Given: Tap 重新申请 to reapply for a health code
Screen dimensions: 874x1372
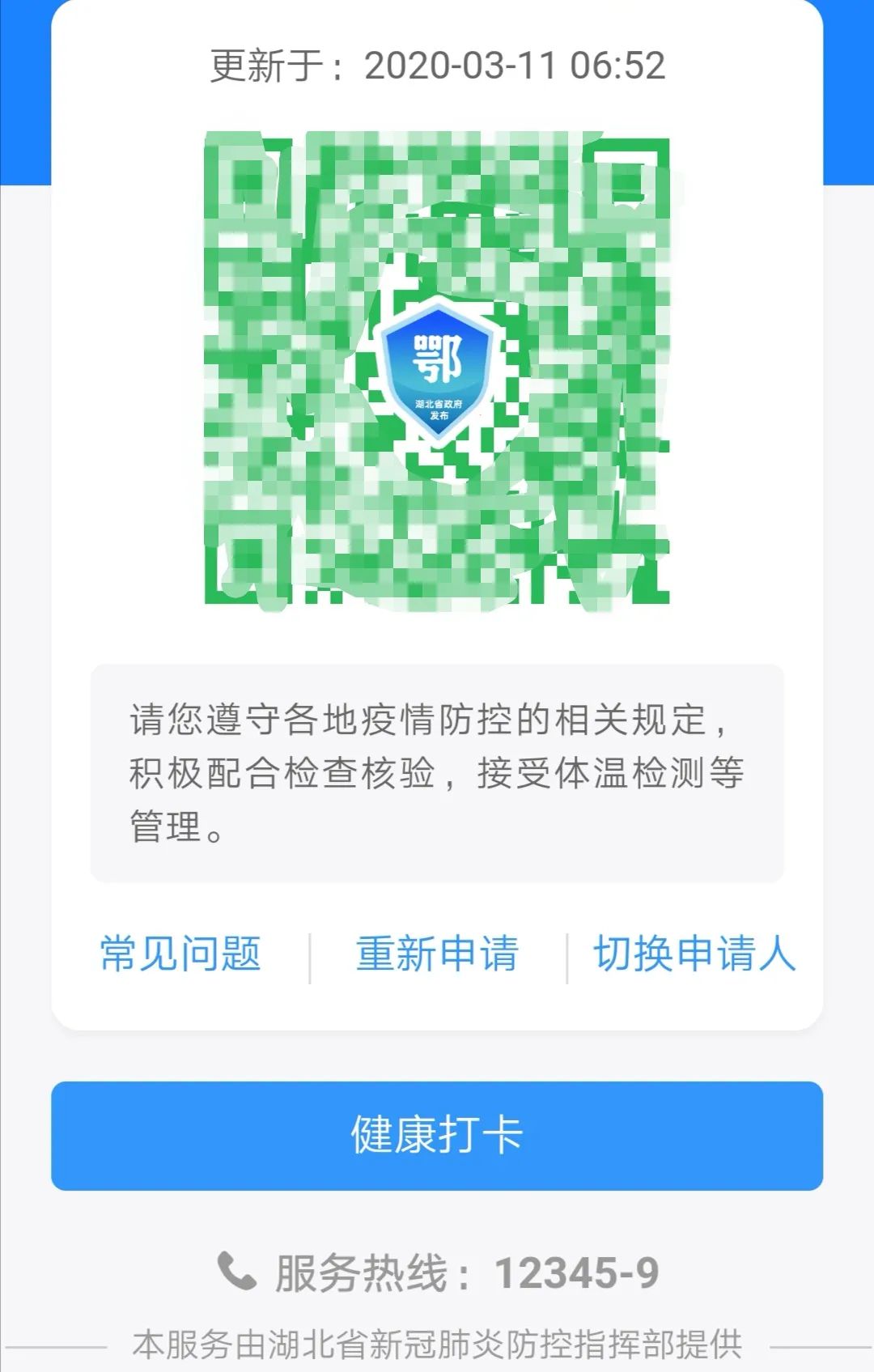Looking at the screenshot, I should click(437, 956).
